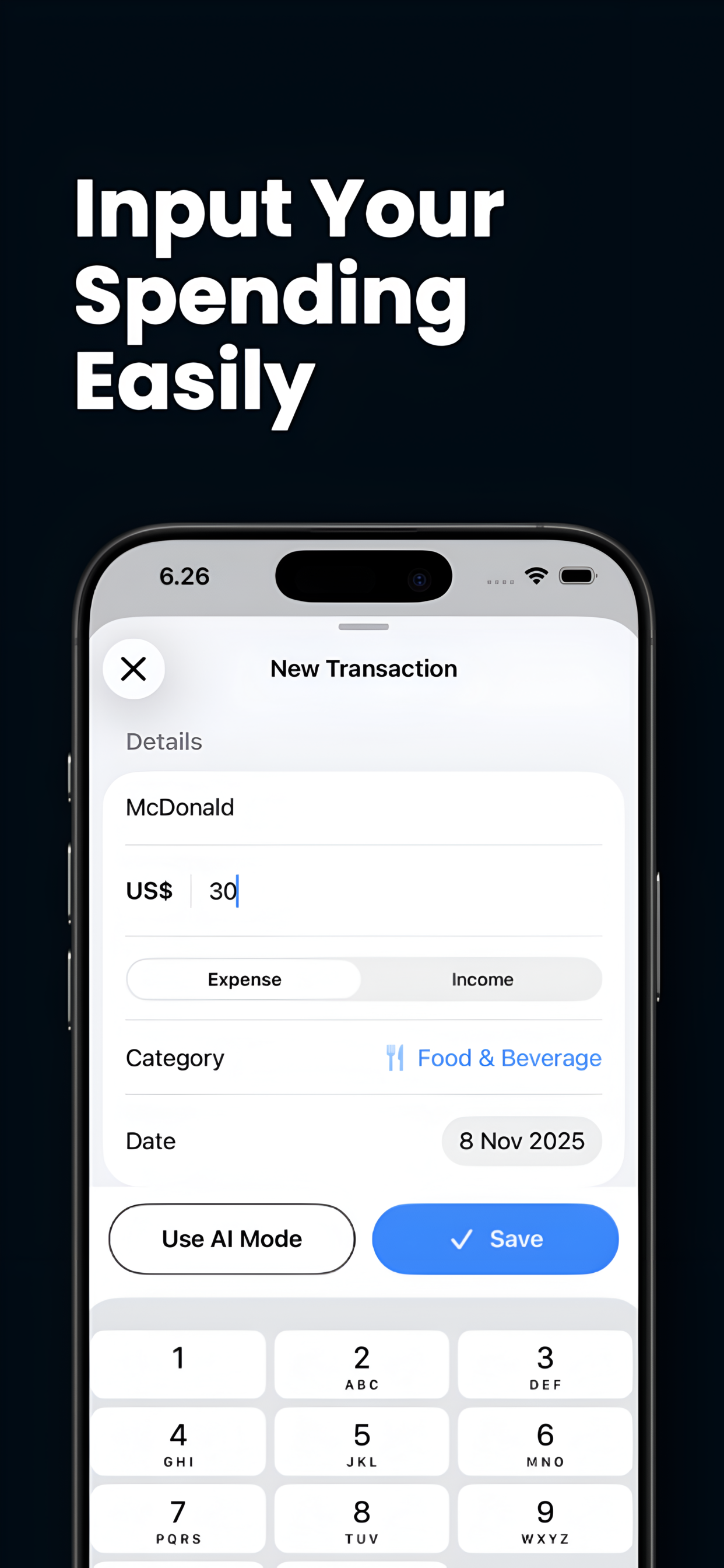
Task: Open the US$ currency selector
Action: click(149, 891)
